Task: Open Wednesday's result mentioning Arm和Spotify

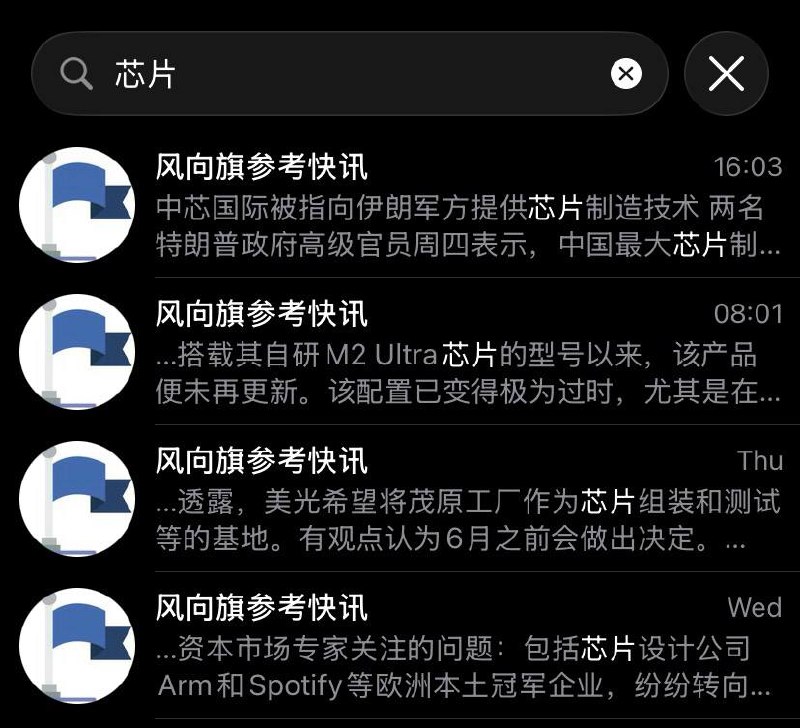Action: (x=460, y=646)
